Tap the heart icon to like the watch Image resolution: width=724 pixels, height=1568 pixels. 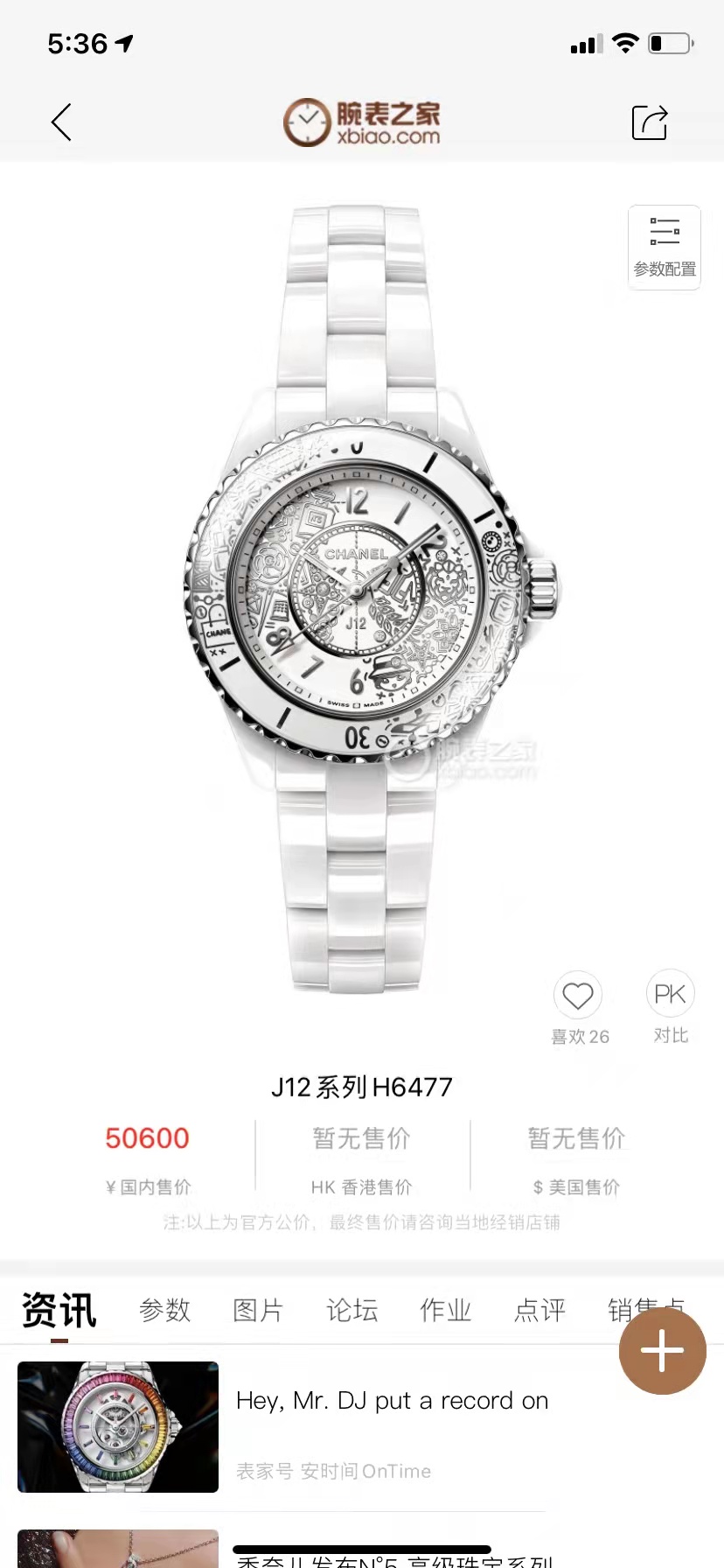pyautogui.click(x=578, y=995)
